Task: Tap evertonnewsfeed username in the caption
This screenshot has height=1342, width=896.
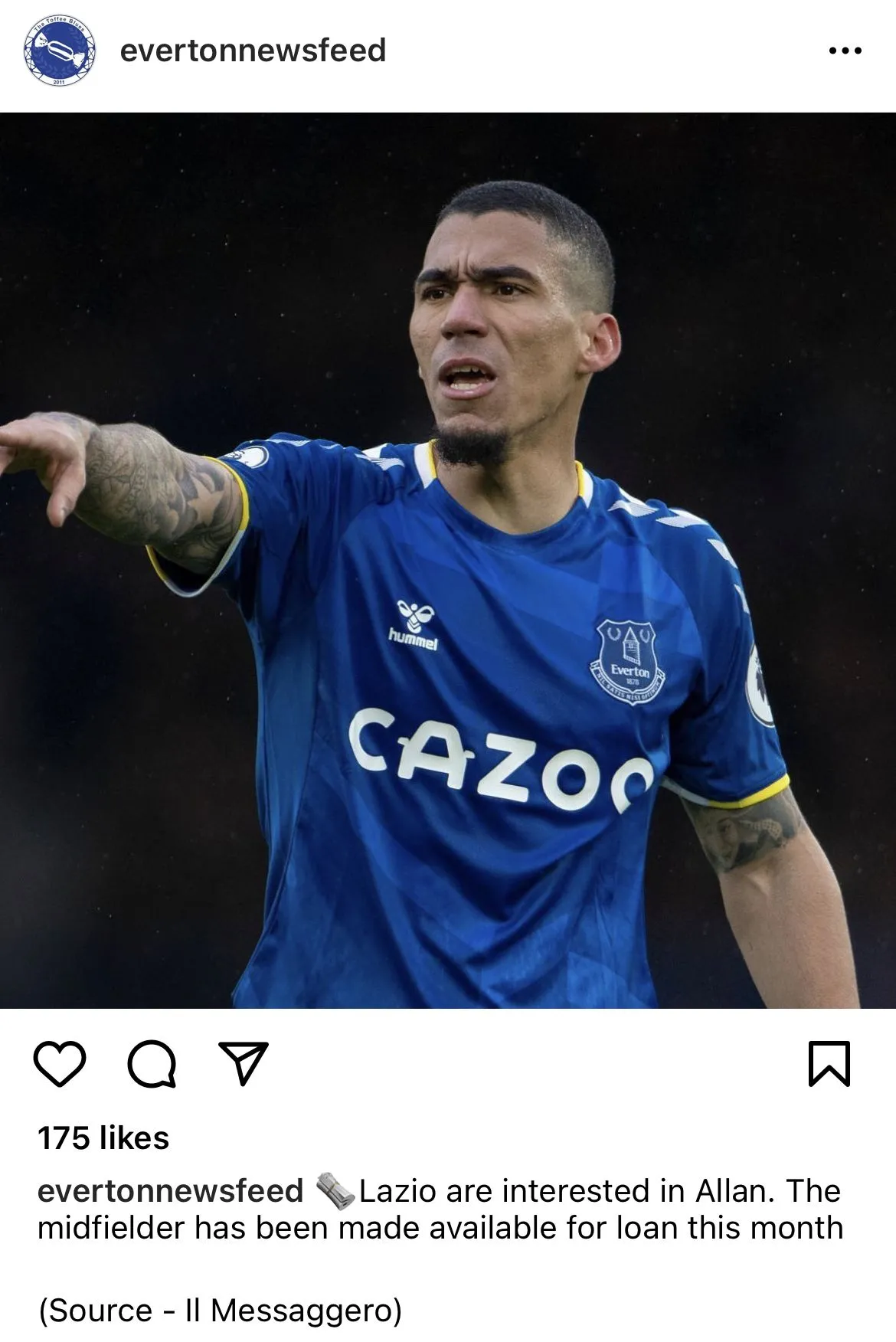Action: coord(170,1191)
